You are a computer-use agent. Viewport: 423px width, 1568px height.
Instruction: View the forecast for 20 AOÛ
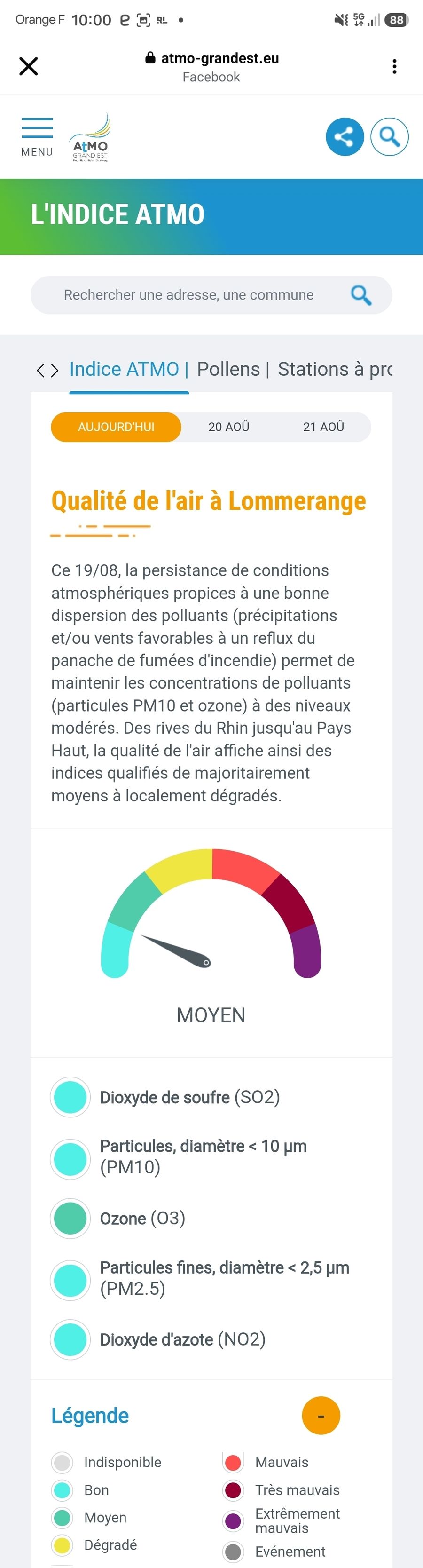229,427
